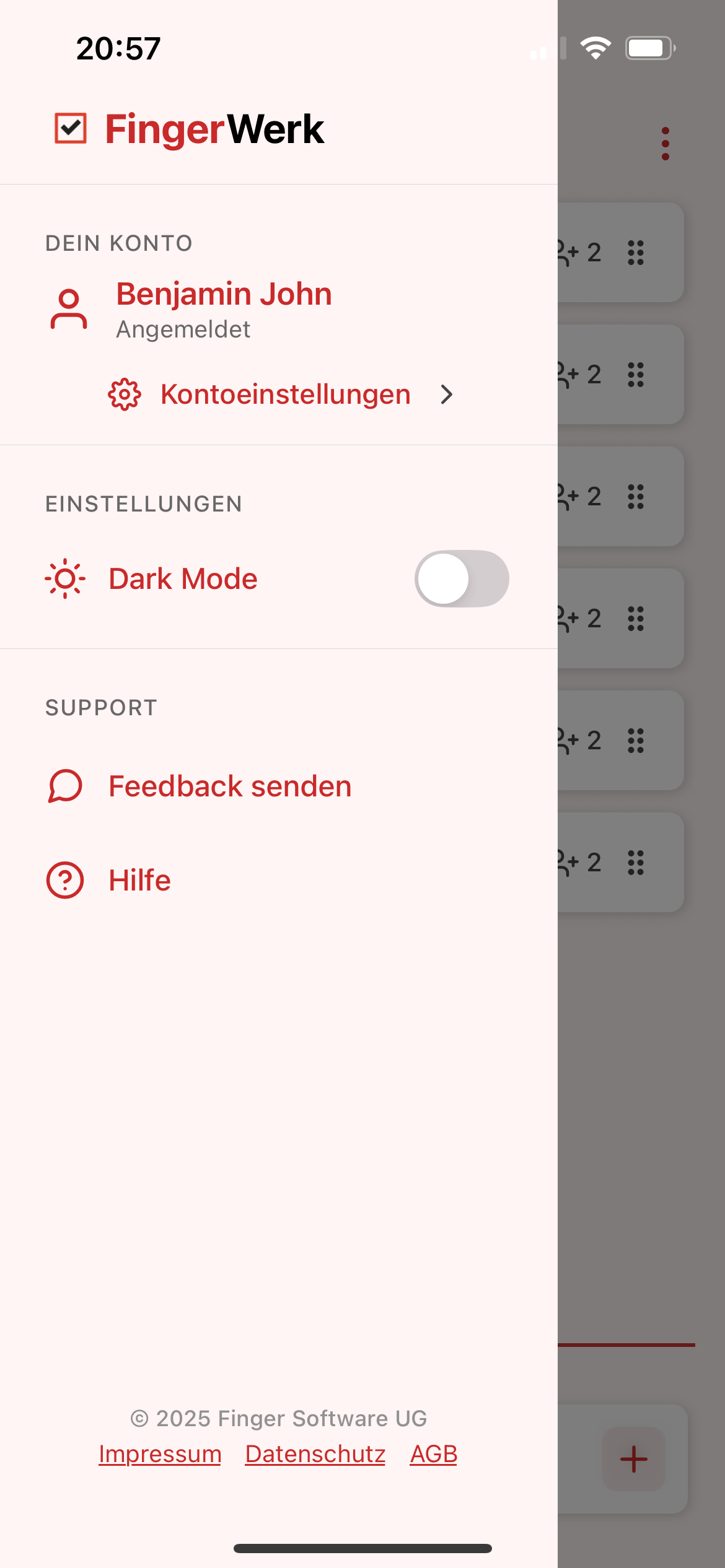Tap the AGB footer link
The image size is (725, 1568).
click(x=433, y=1453)
